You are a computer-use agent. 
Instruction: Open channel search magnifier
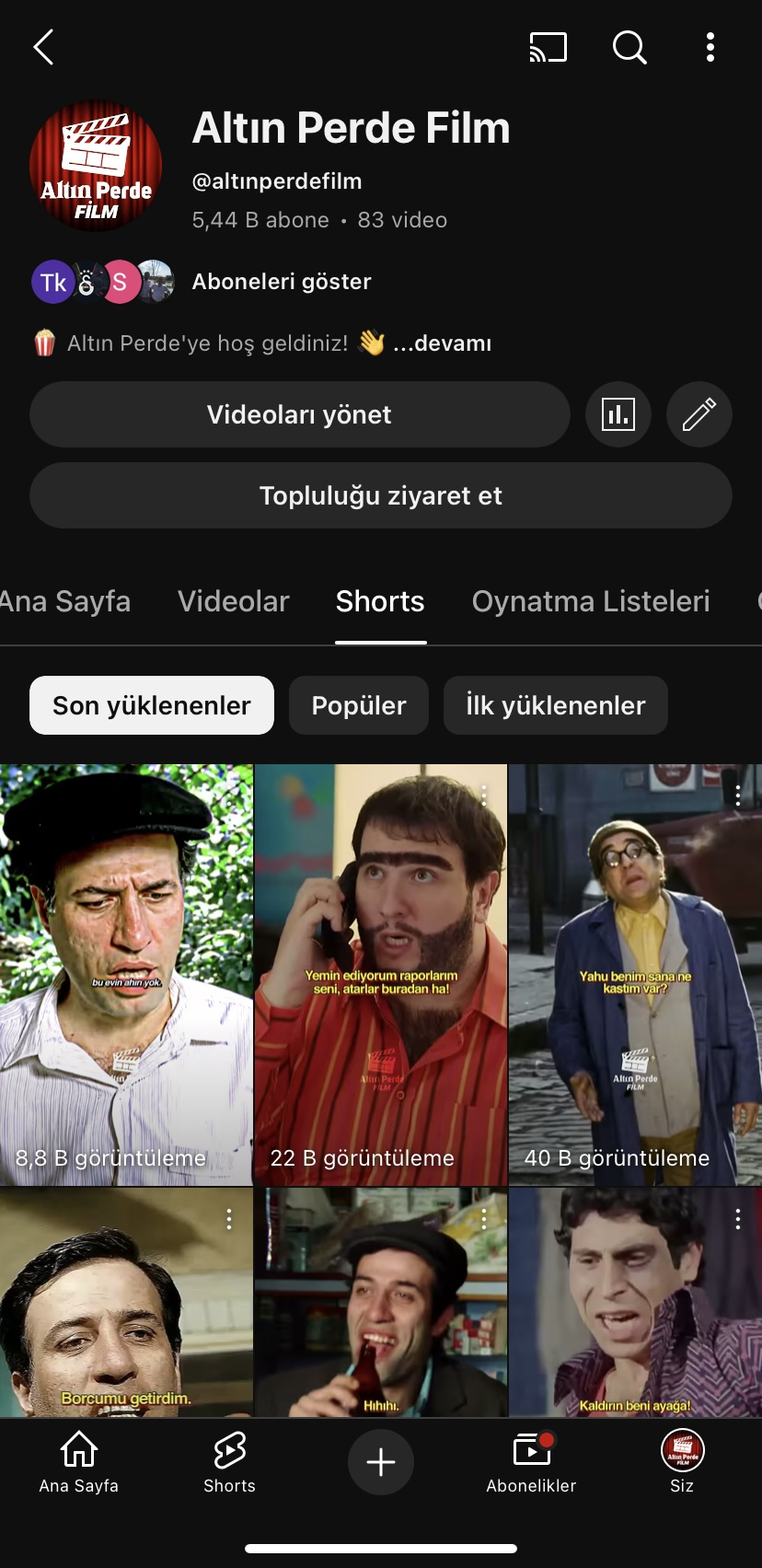tap(629, 47)
